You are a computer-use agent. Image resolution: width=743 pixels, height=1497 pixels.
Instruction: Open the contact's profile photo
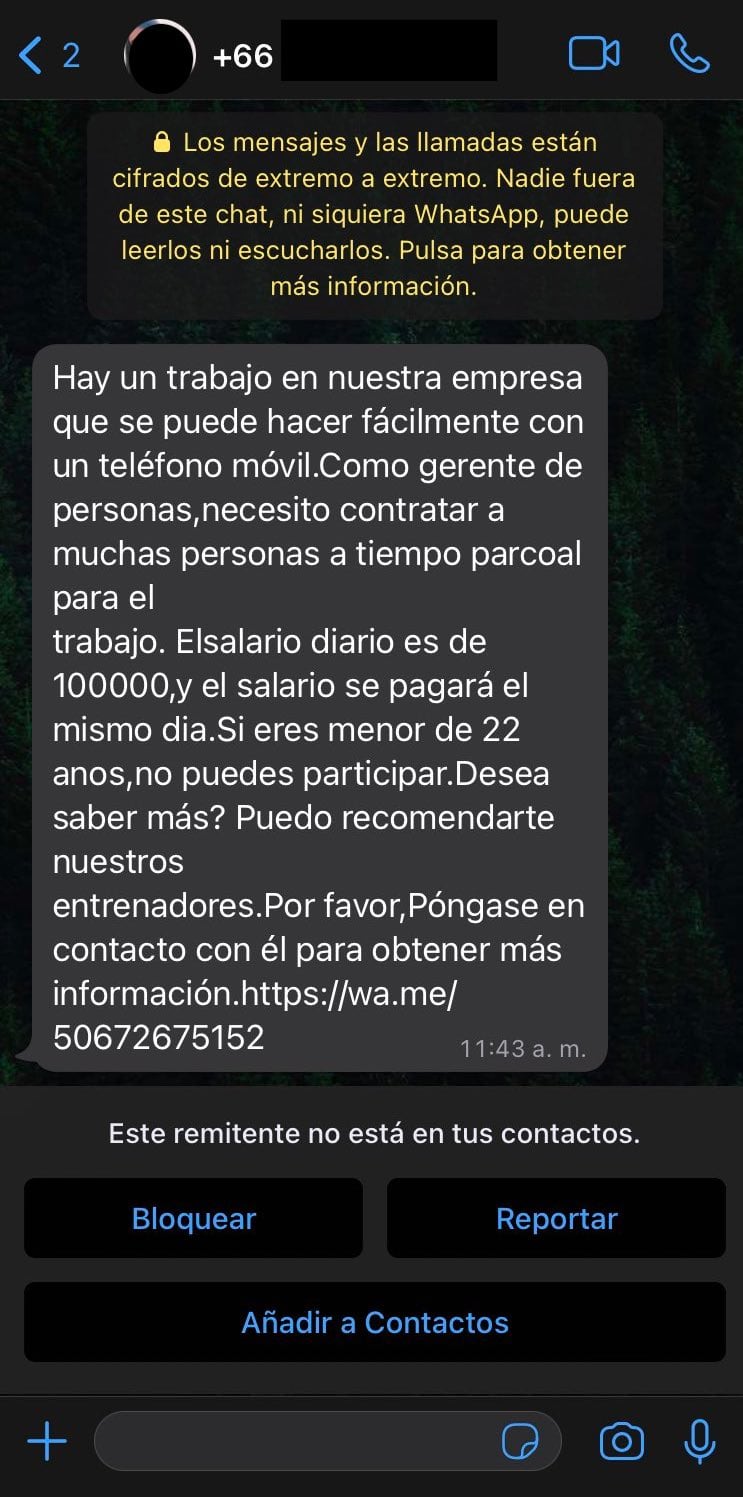pyautogui.click(x=160, y=56)
